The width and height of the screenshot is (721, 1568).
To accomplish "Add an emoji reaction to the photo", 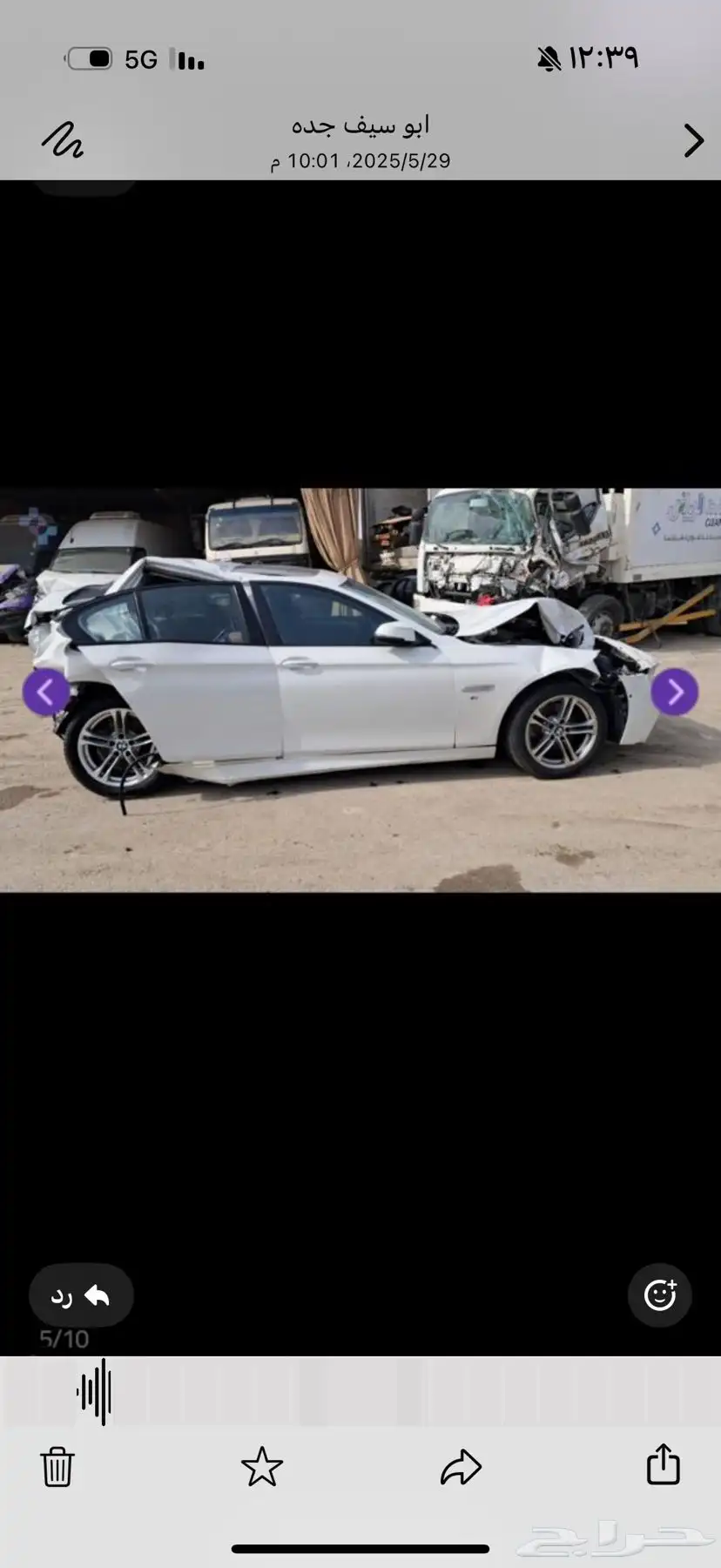I will [660, 1295].
